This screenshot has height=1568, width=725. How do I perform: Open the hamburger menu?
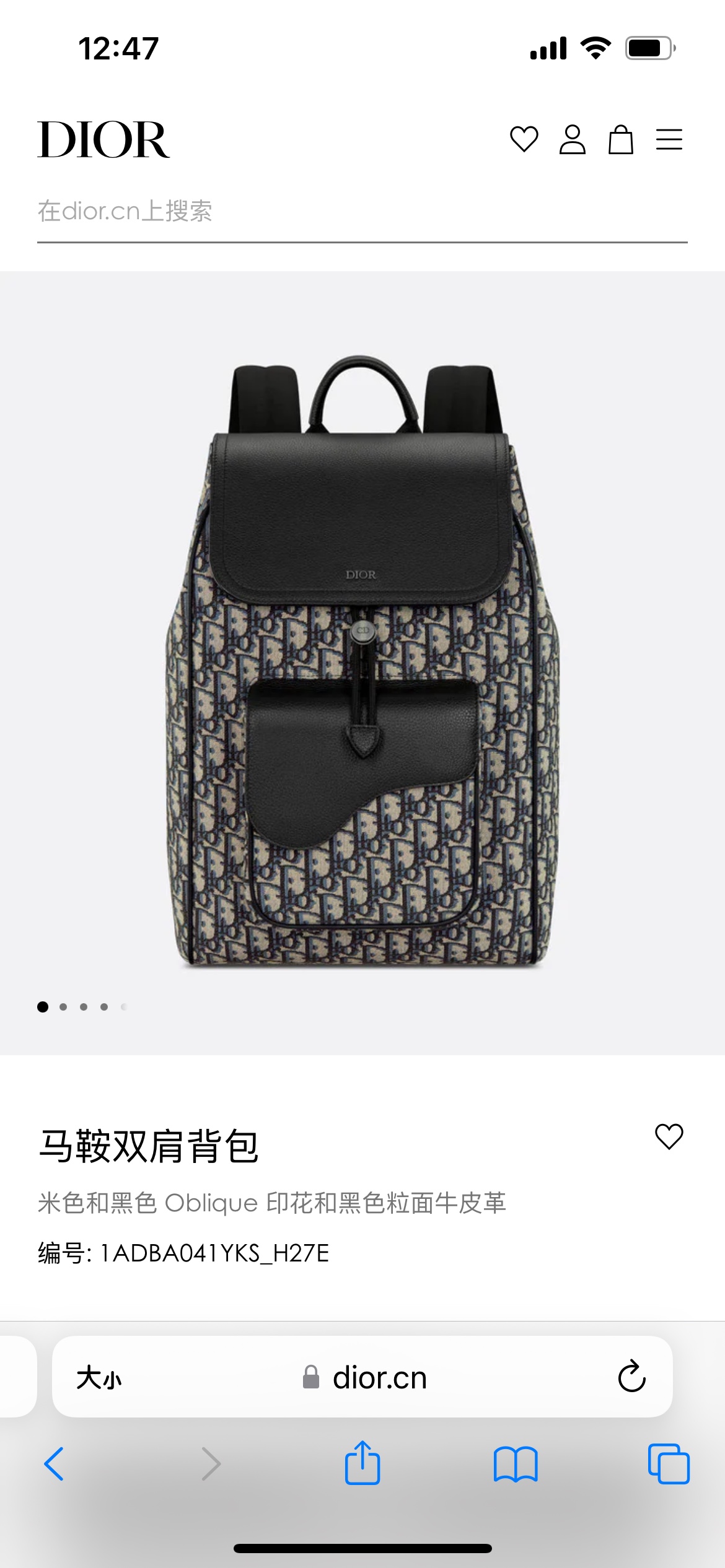(669, 139)
